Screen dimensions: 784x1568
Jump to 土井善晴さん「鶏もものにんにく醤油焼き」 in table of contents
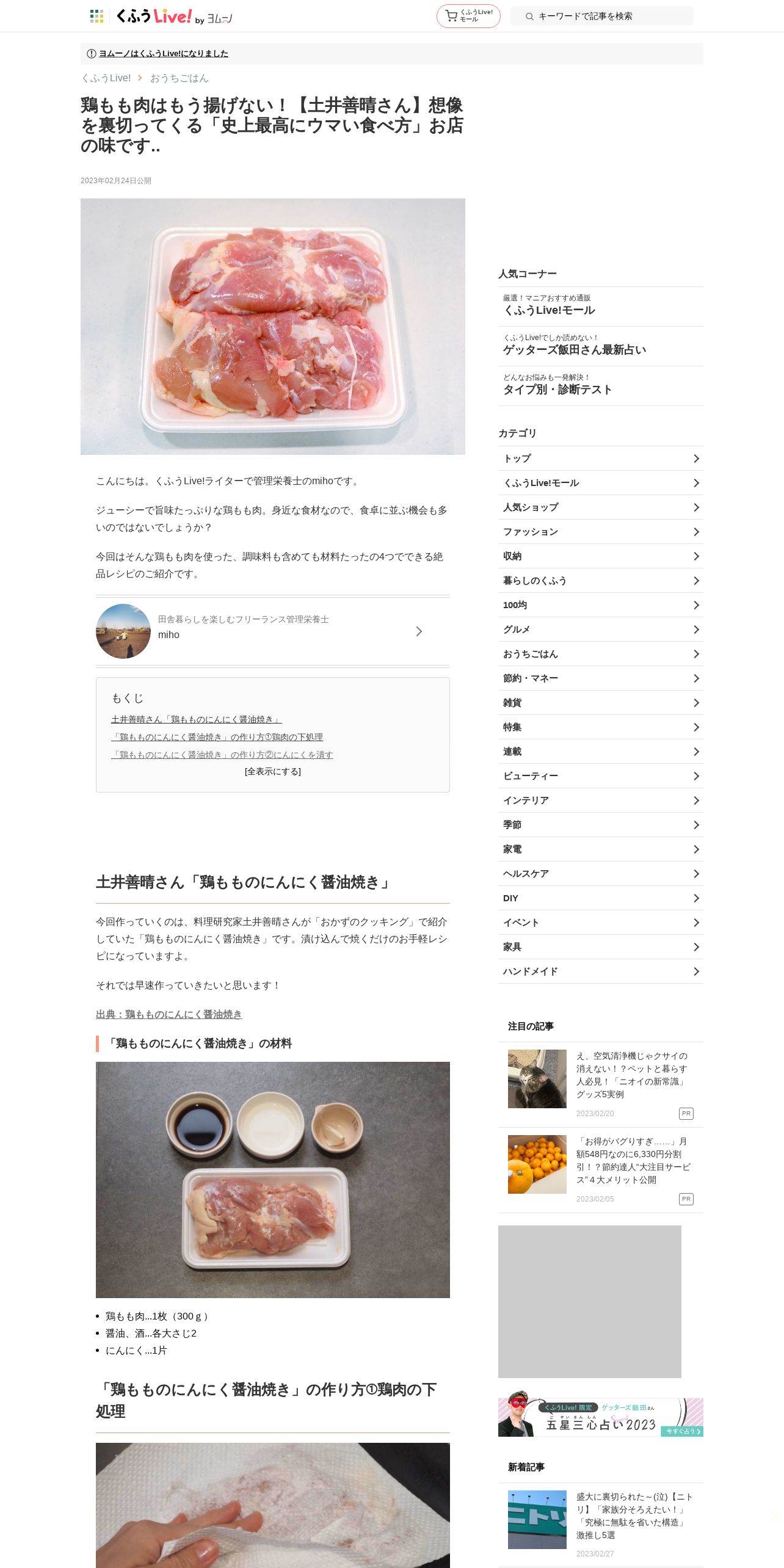(196, 719)
